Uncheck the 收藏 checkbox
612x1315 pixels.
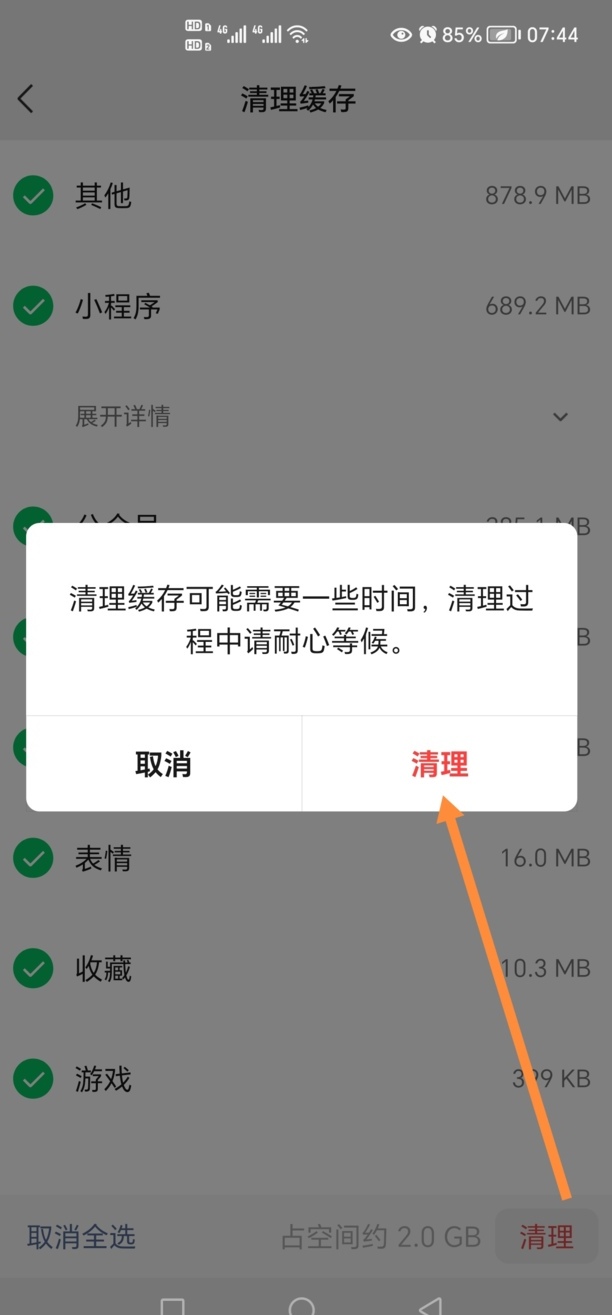click(33, 968)
